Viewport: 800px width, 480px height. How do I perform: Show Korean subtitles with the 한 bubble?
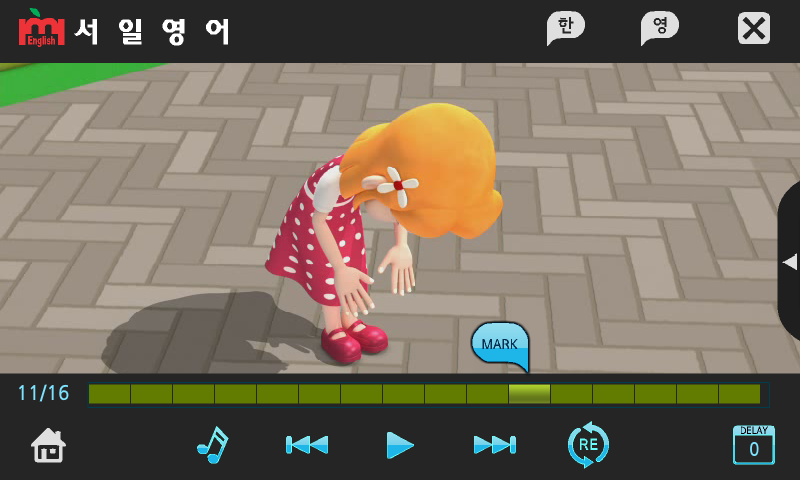click(x=565, y=27)
